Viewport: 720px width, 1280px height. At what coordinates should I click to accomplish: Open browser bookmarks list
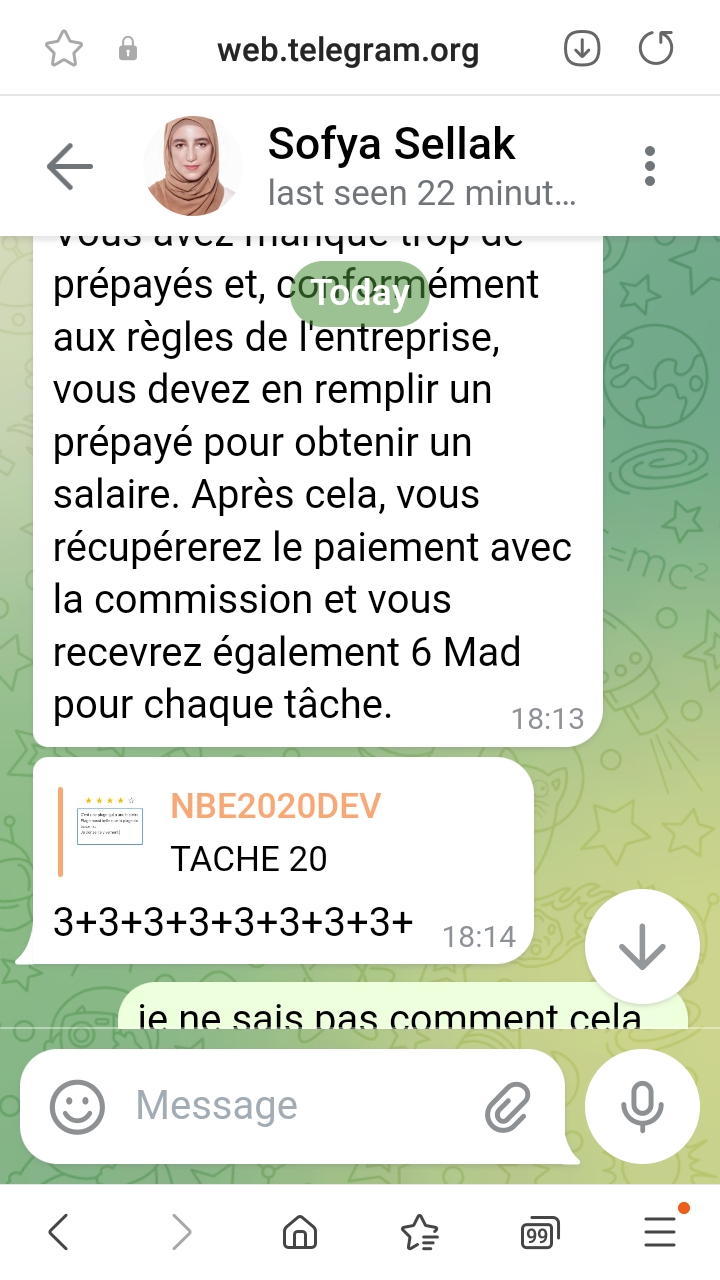click(419, 1232)
